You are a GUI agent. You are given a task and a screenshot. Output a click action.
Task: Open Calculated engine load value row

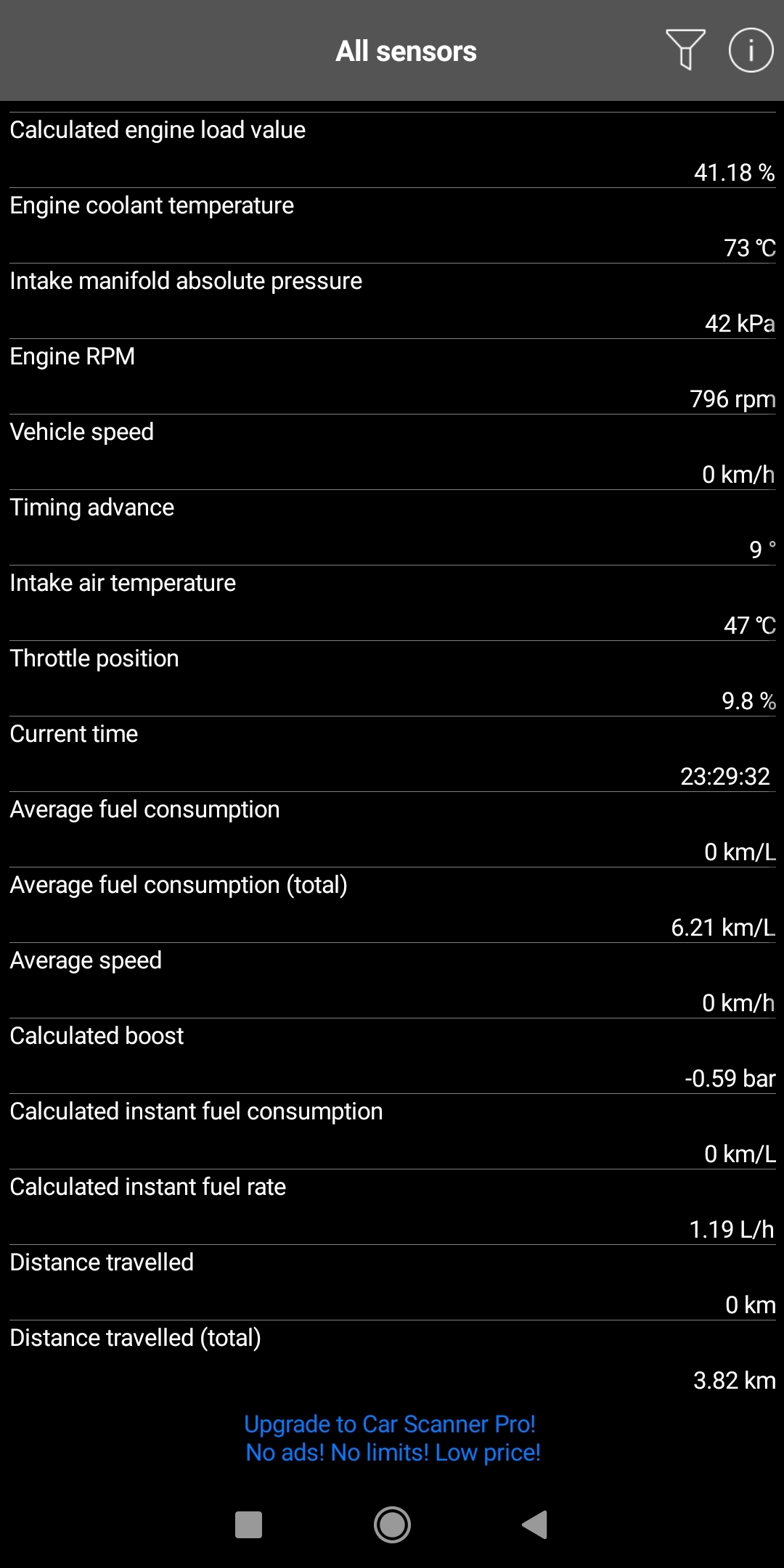(x=392, y=150)
